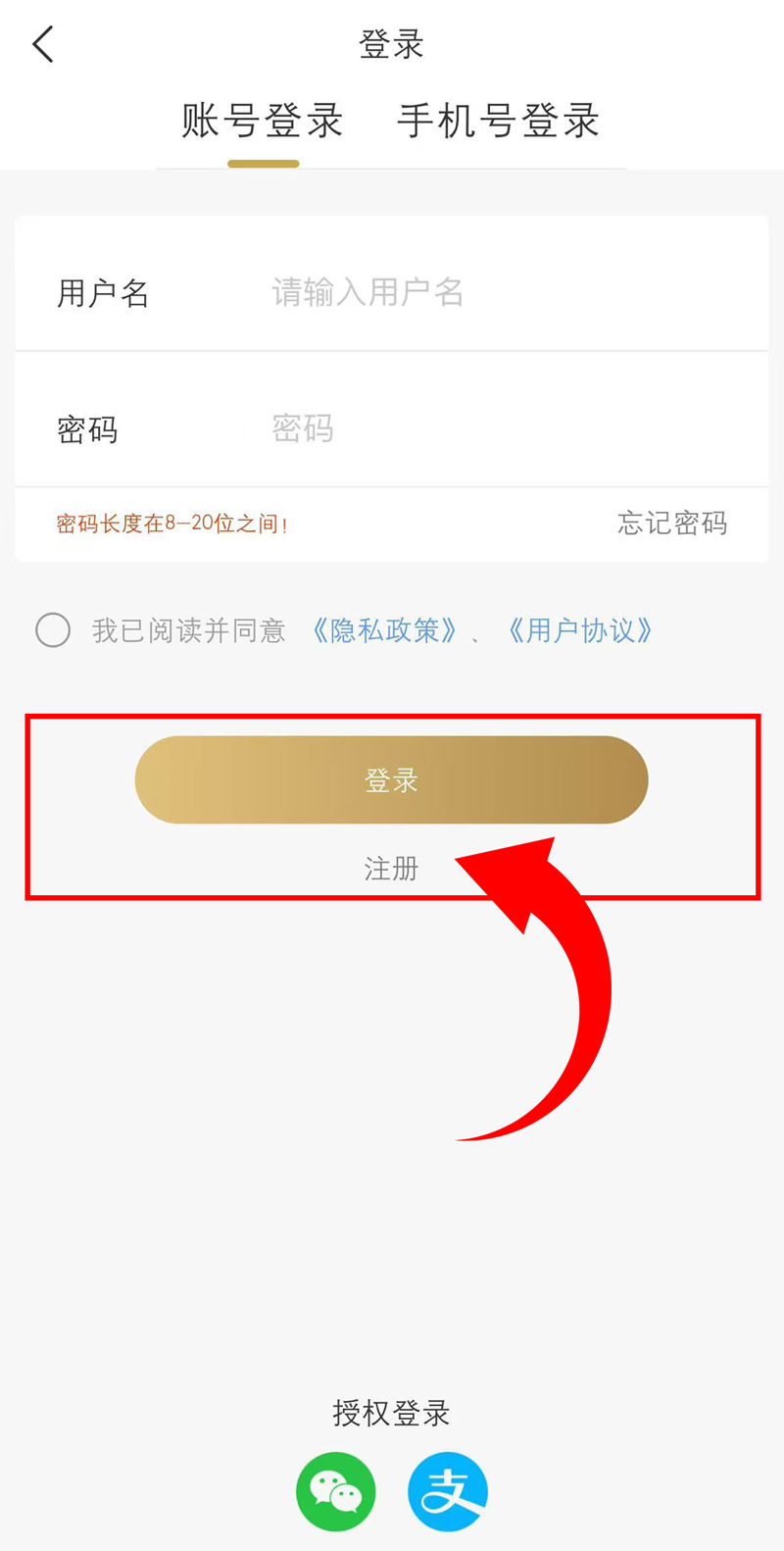784x1551 pixels.
Task: Tap the gold 登录 button
Action: [x=391, y=779]
